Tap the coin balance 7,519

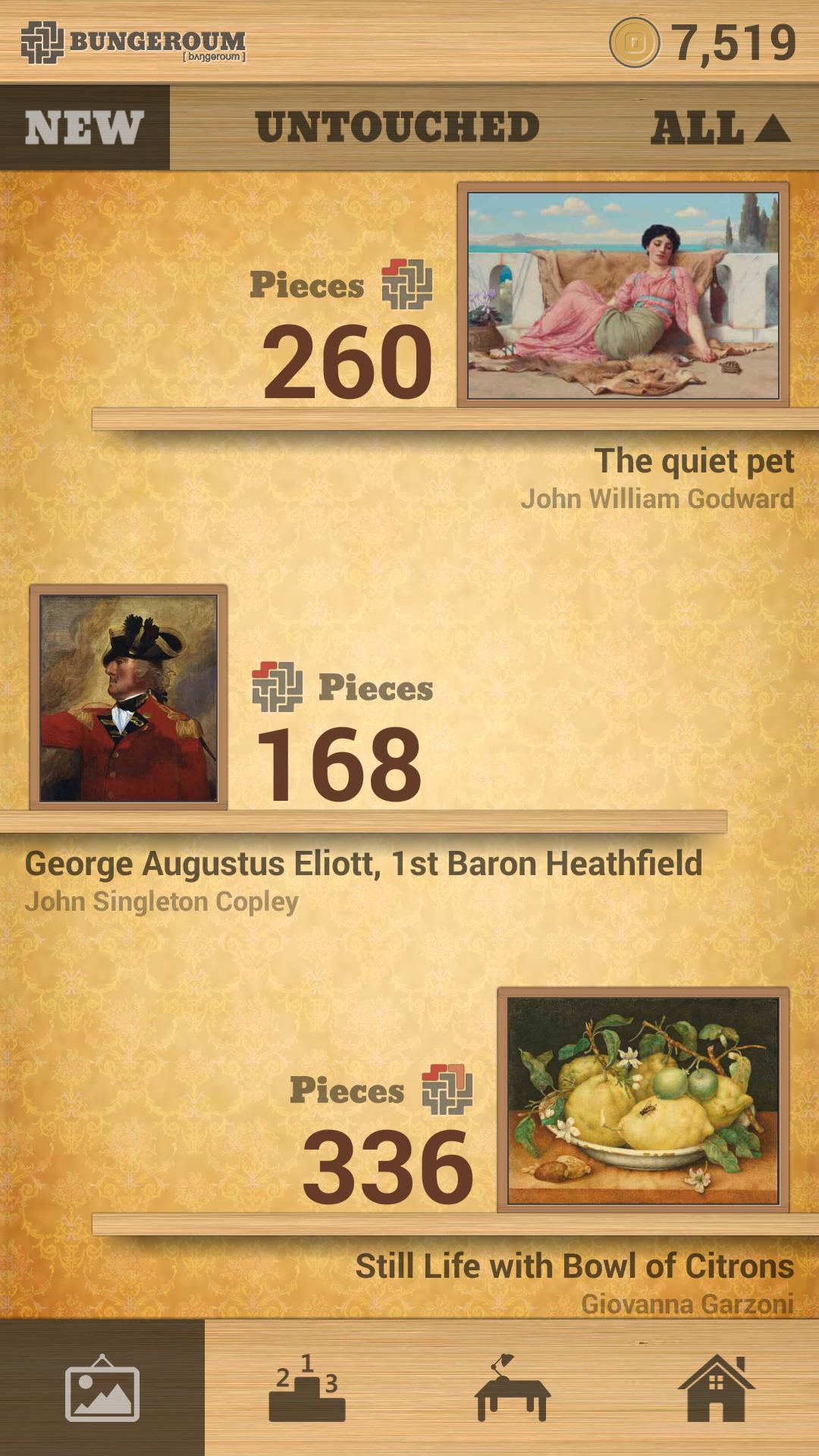703,42
